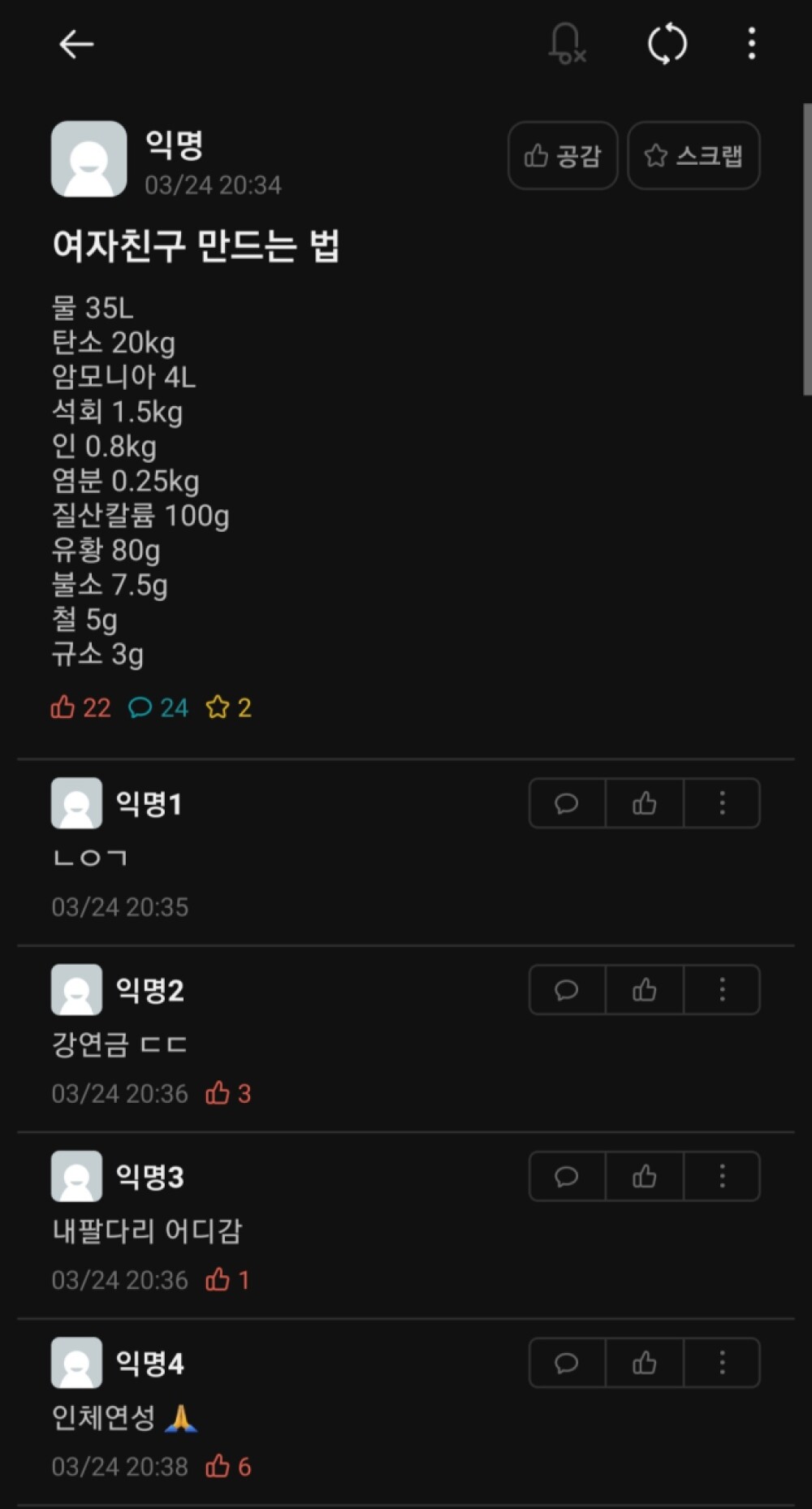Like 익명4's comment

point(645,1363)
